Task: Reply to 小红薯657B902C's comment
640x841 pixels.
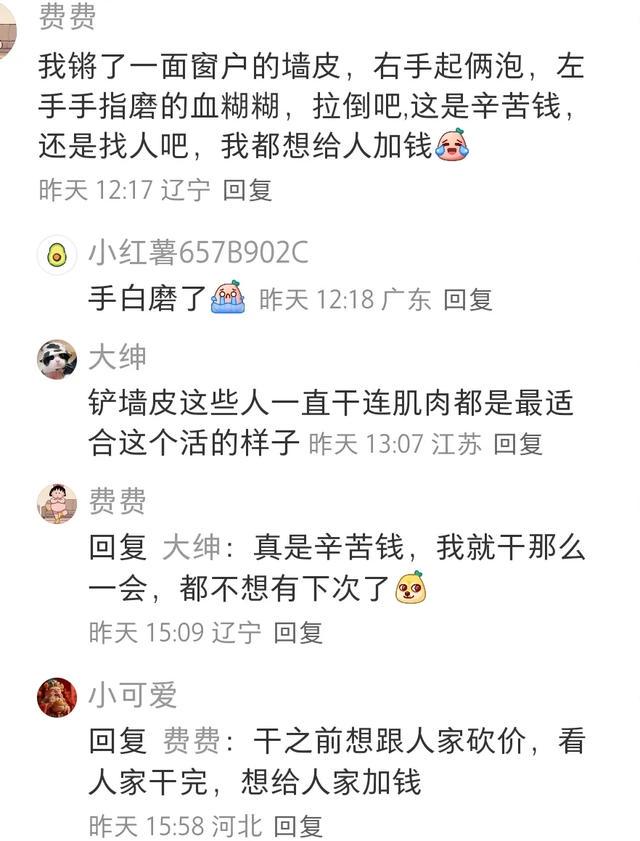Action: (468, 298)
